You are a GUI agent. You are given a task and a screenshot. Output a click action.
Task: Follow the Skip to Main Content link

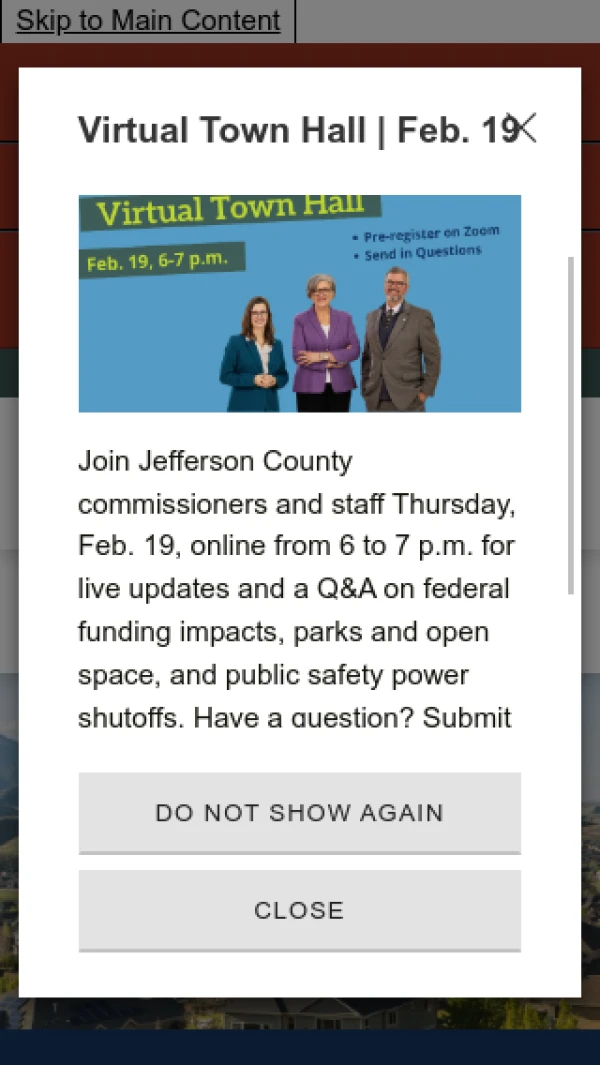pos(148,21)
